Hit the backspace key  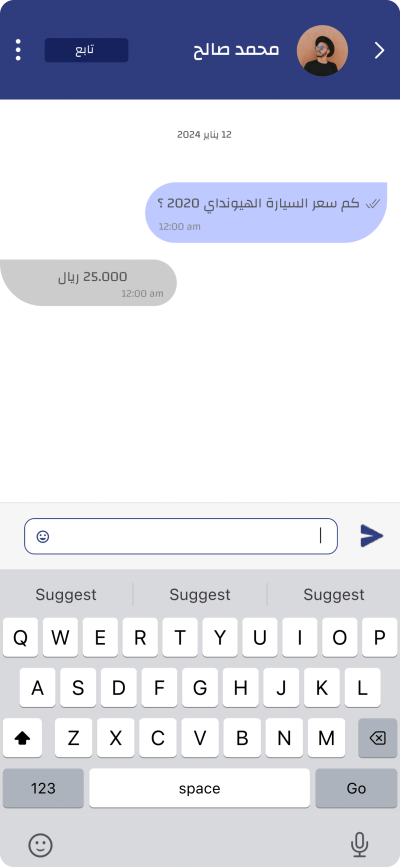coord(377,738)
